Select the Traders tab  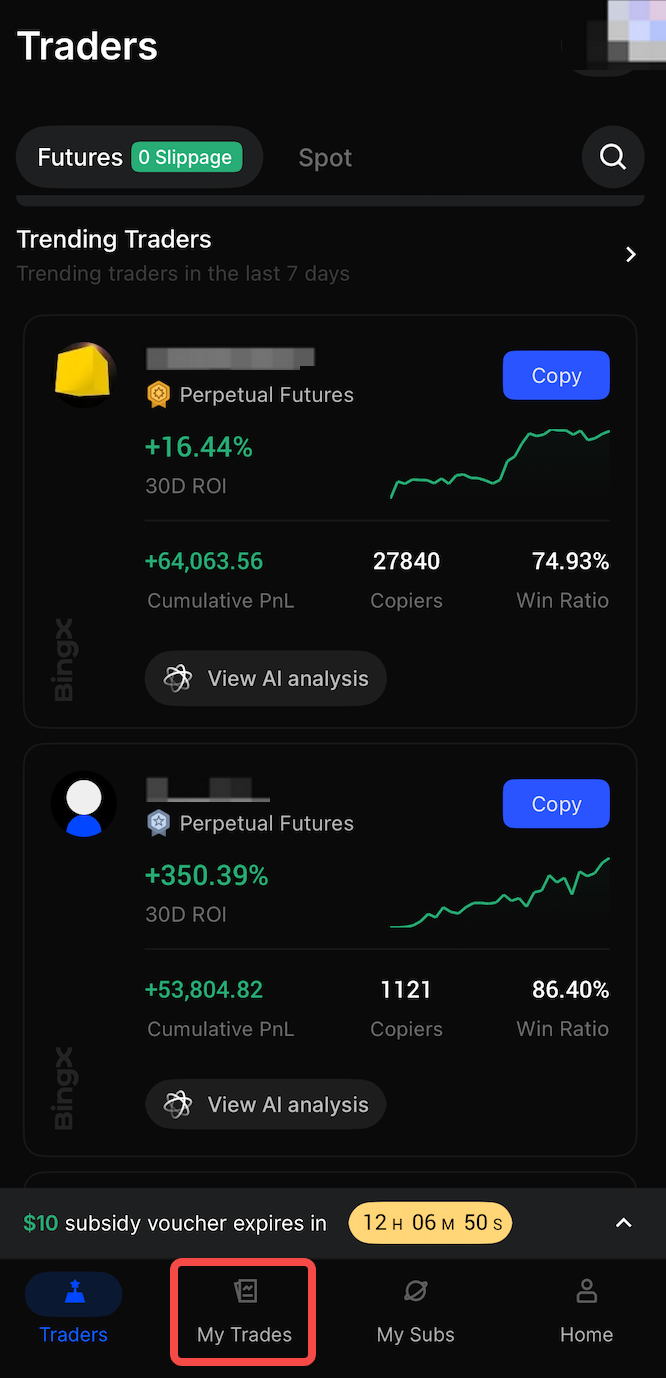(x=74, y=1311)
